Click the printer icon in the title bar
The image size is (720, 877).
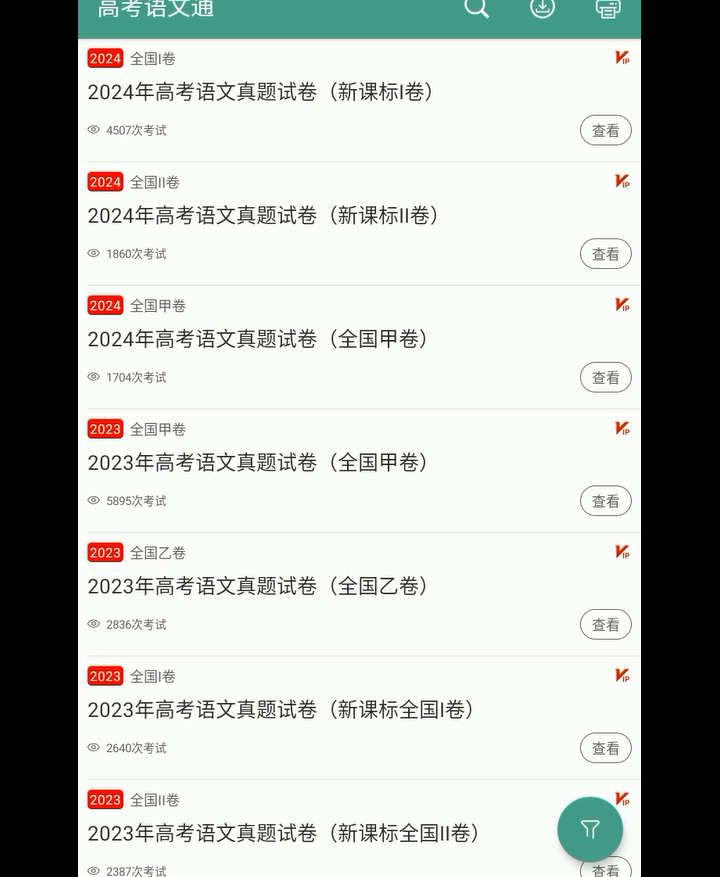click(607, 9)
